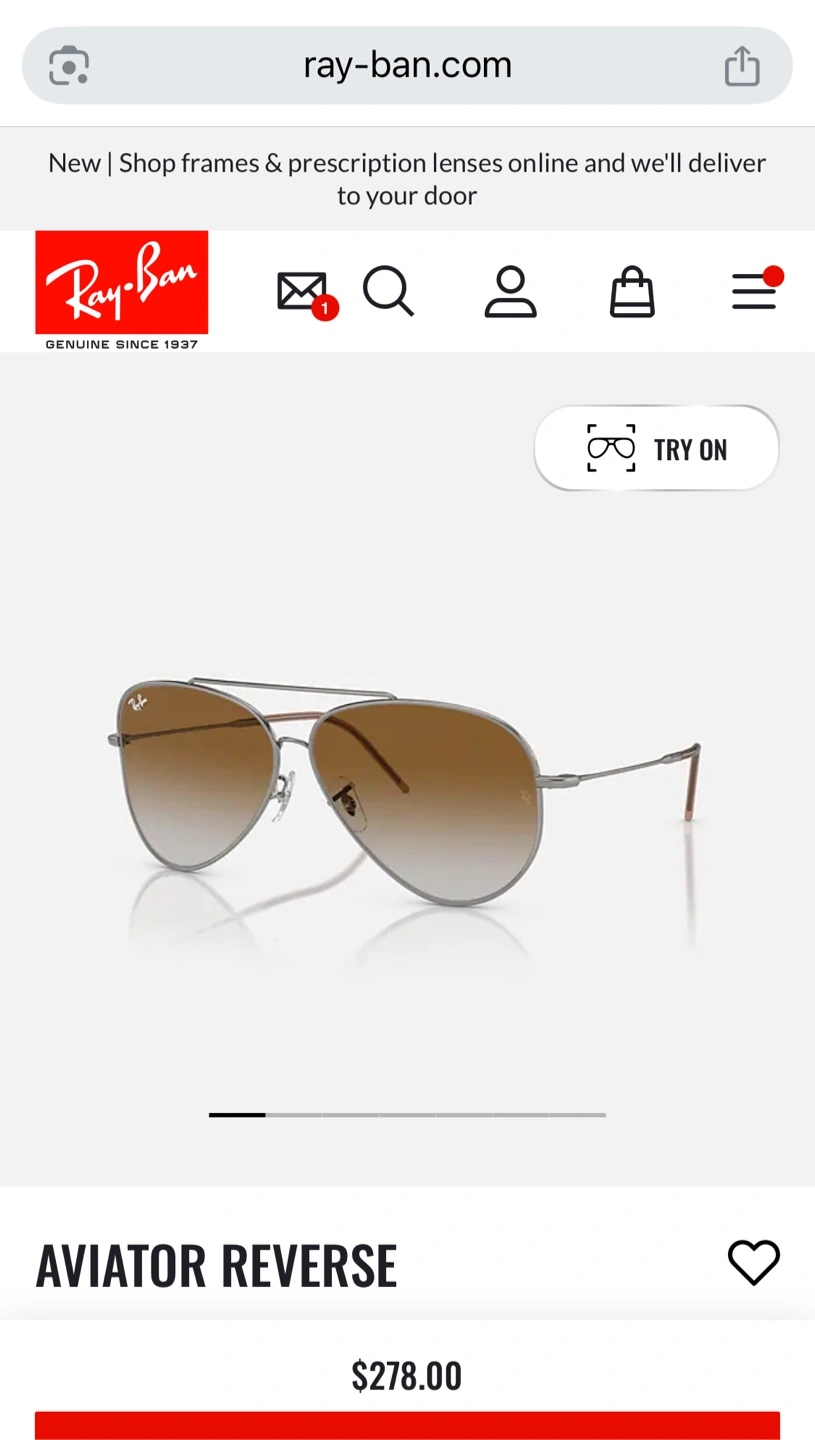Open the camera lens search icon
Screen dimensions: 815x1440
pos(69,66)
